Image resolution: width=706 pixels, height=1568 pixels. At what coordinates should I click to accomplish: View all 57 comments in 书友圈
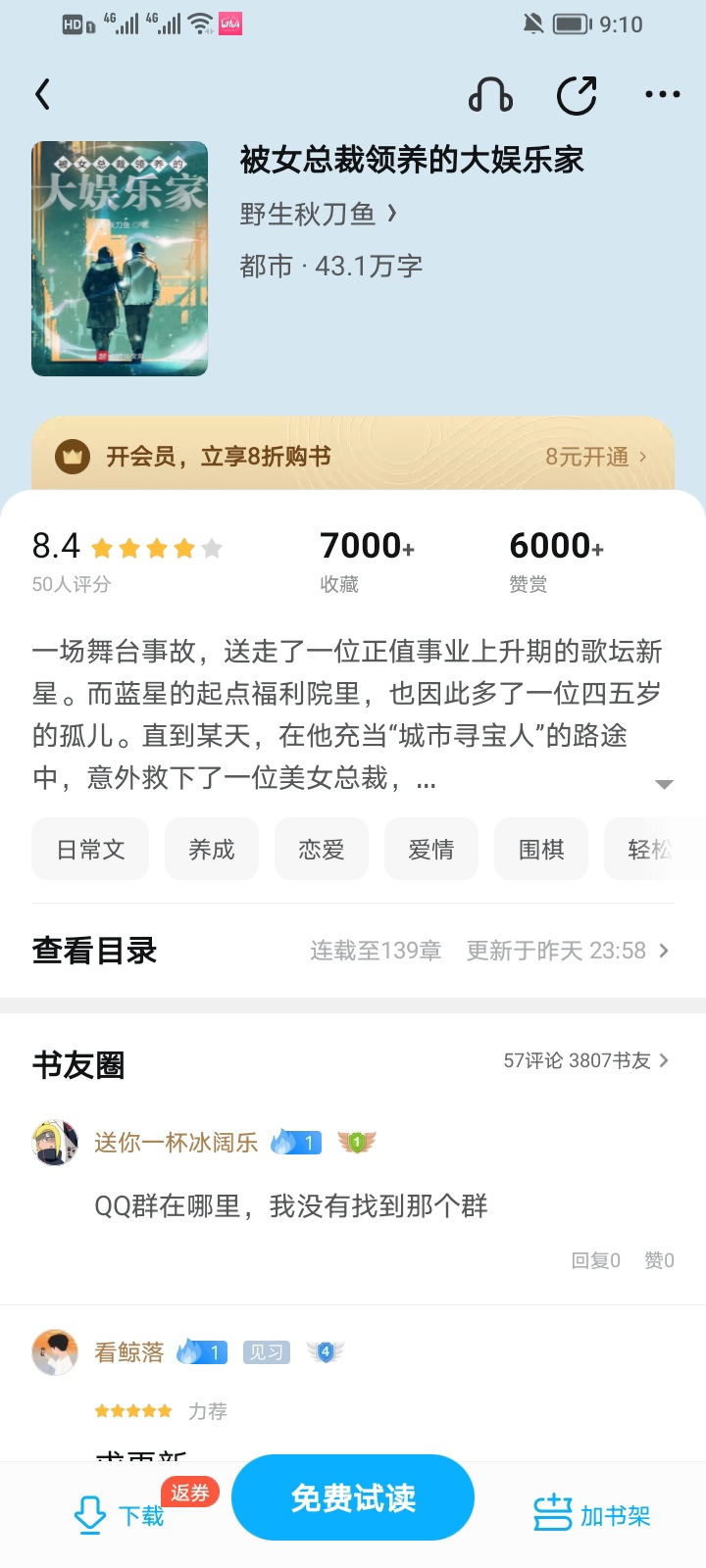pos(586,1060)
